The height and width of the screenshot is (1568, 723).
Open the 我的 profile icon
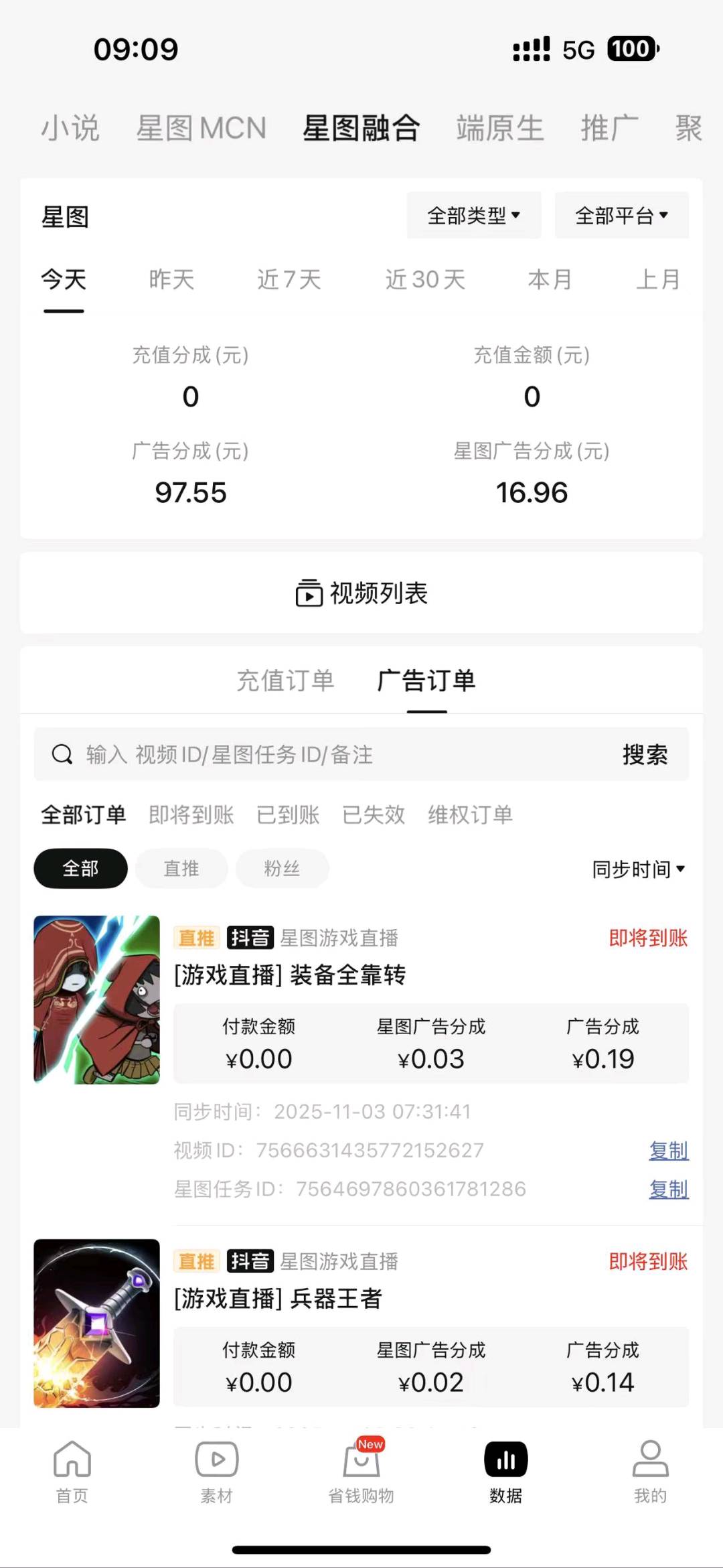coord(650,1460)
